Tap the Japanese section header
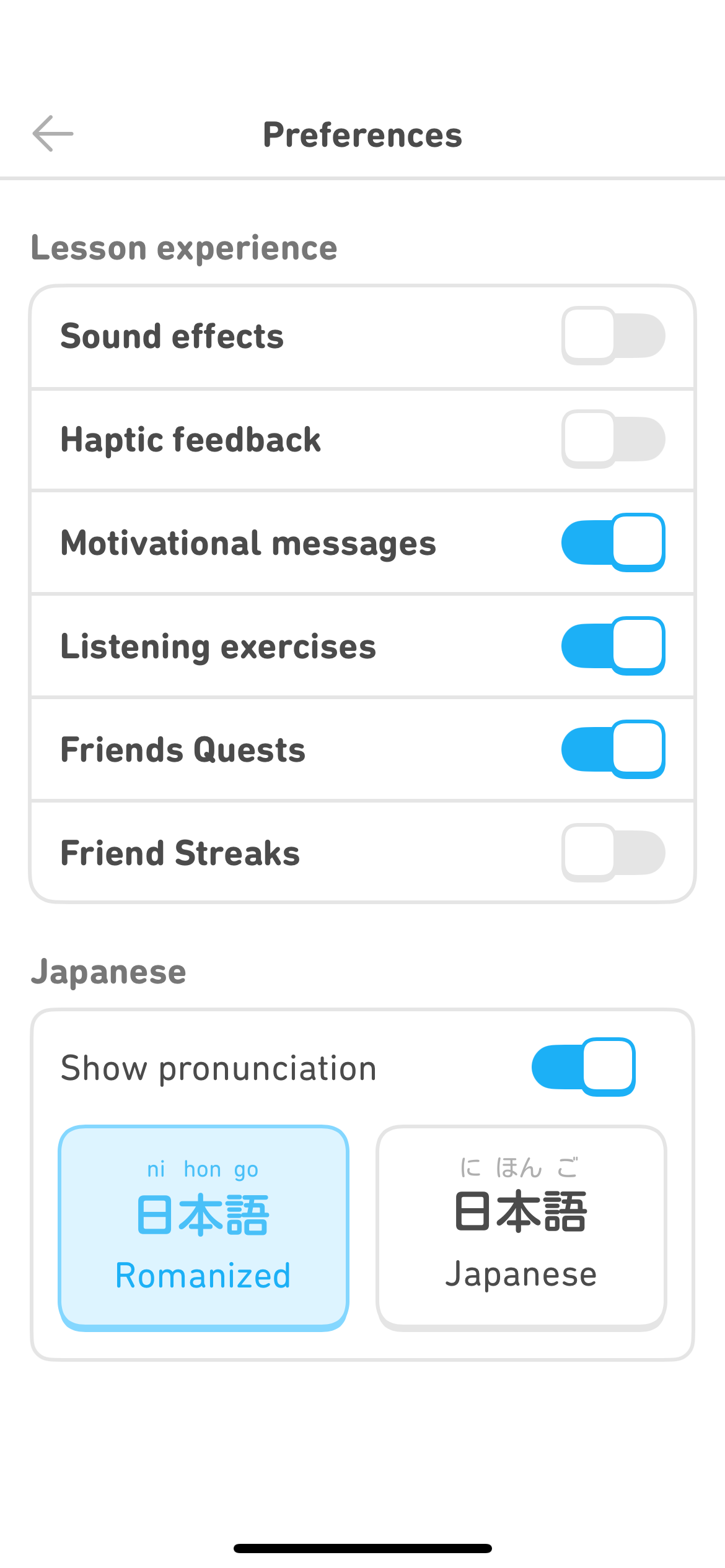 (x=108, y=970)
